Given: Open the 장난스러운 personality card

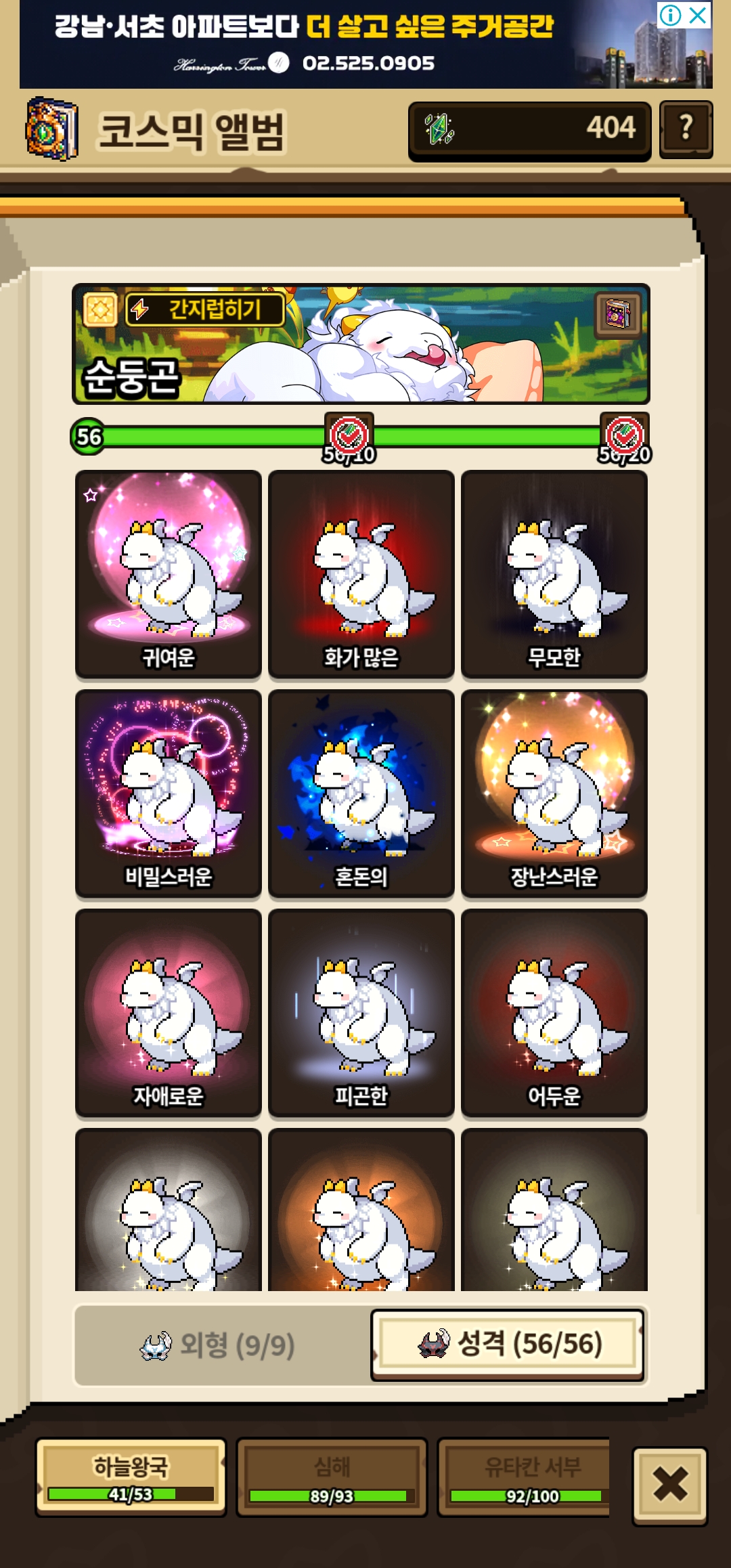Looking at the screenshot, I should [x=554, y=793].
